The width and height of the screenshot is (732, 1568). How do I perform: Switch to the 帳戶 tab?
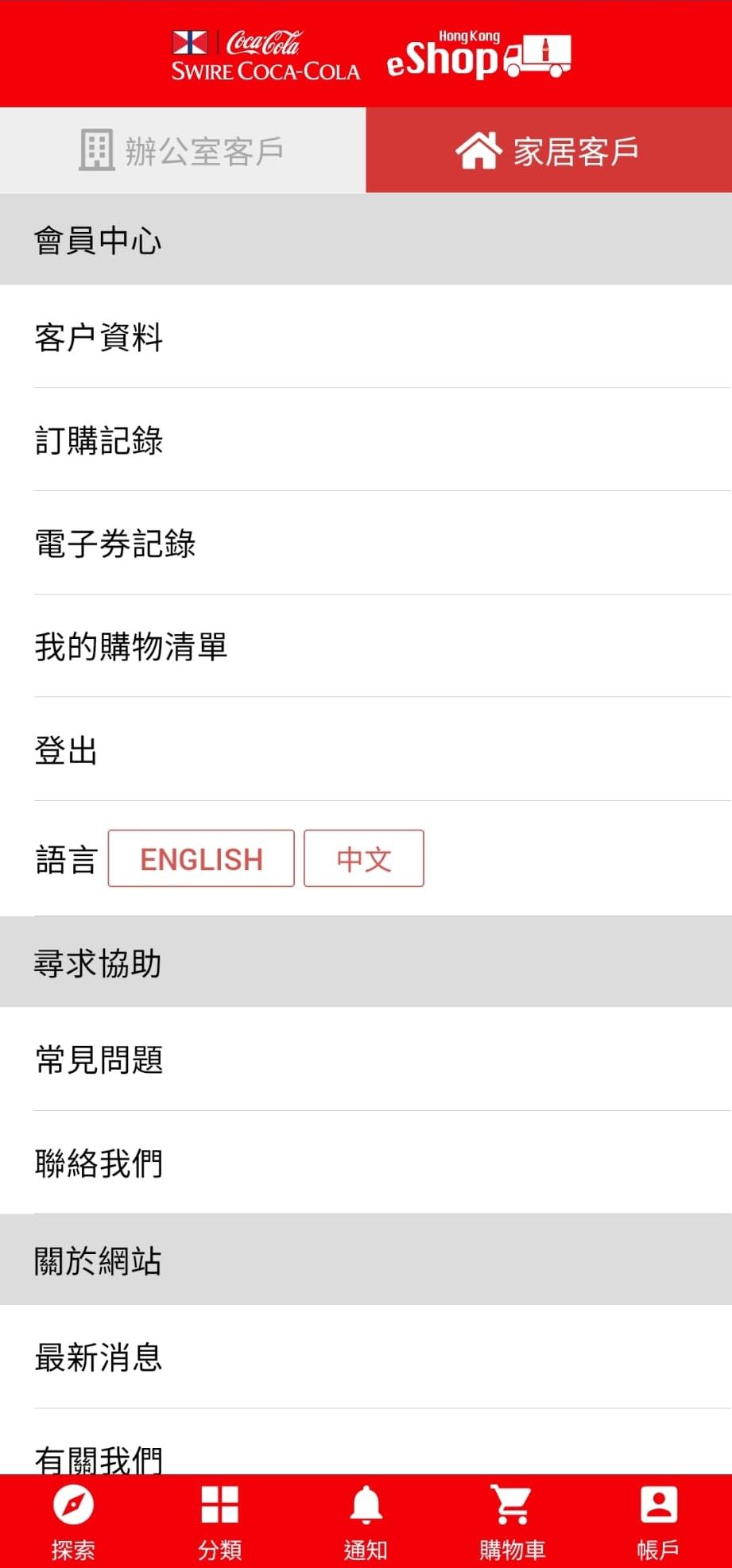(658, 1521)
